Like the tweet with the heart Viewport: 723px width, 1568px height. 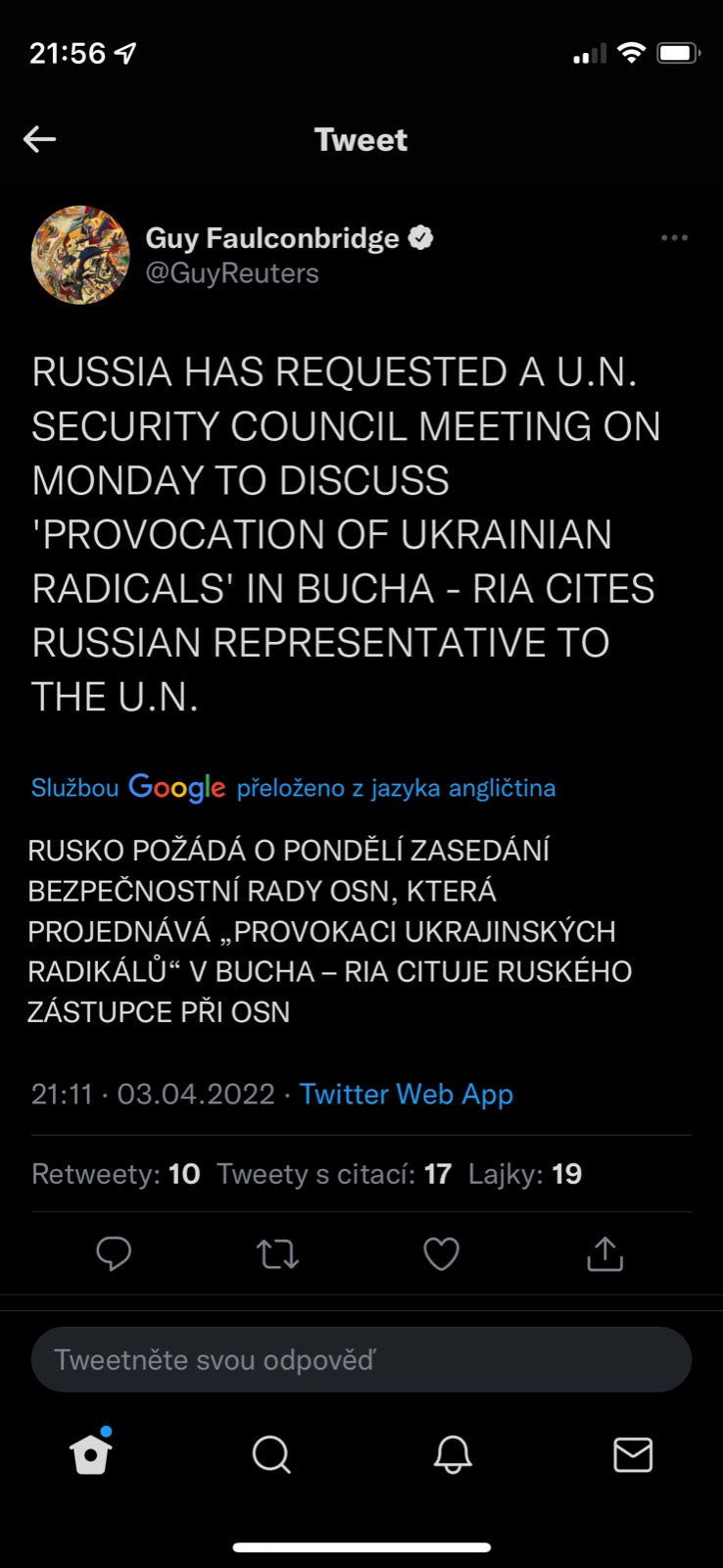pyautogui.click(x=441, y=1253)
